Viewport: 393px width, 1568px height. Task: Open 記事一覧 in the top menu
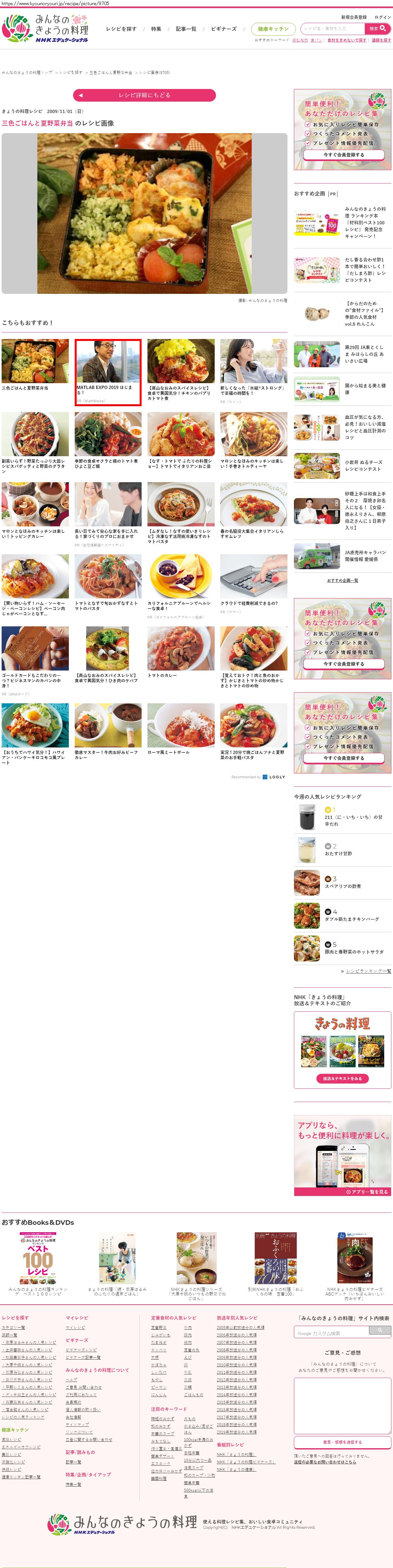point(186,29)
